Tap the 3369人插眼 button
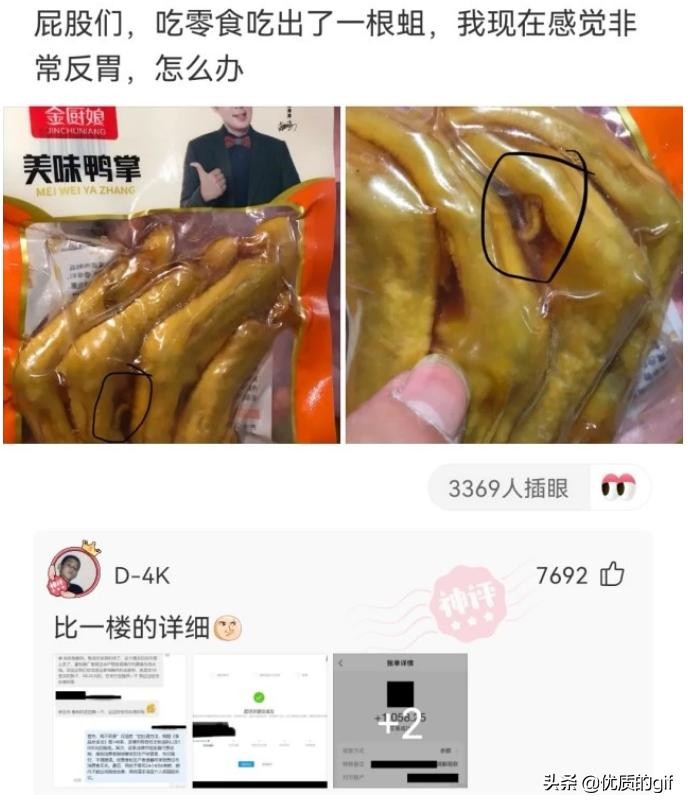This screenshot has height=807, width=688. click(508, 488)
